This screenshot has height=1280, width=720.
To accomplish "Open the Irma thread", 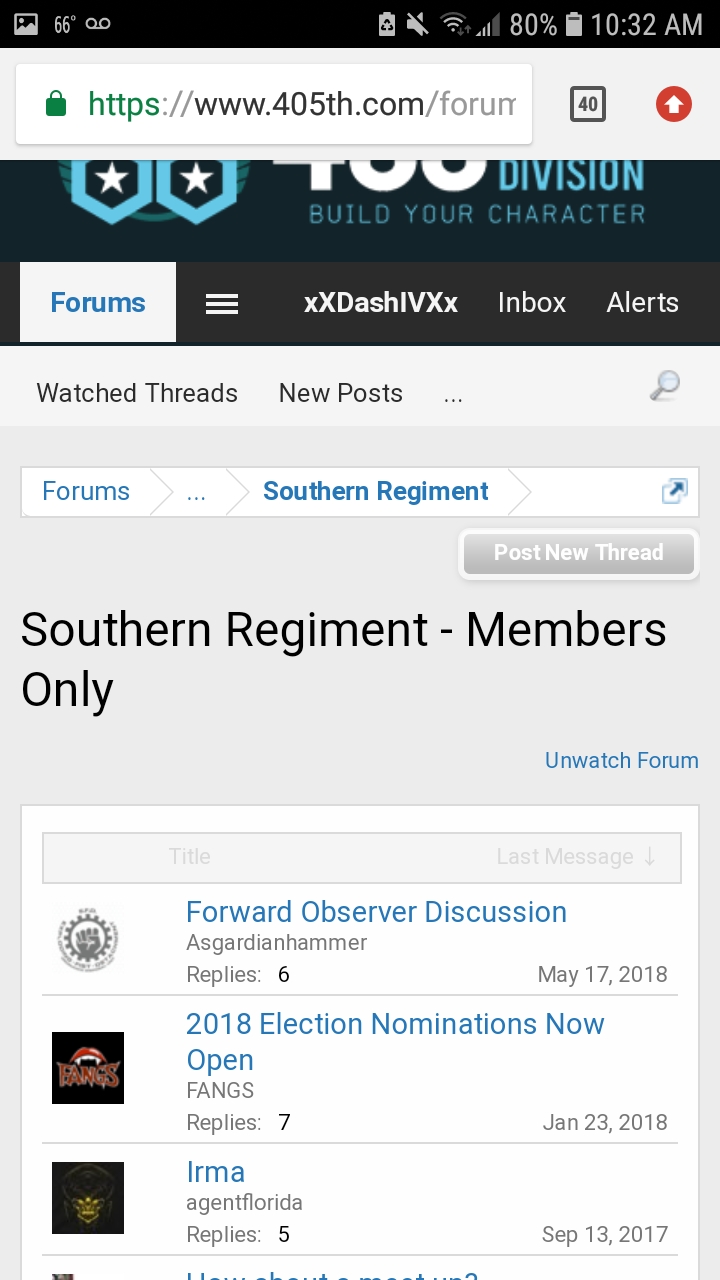I will (216, 1172).
